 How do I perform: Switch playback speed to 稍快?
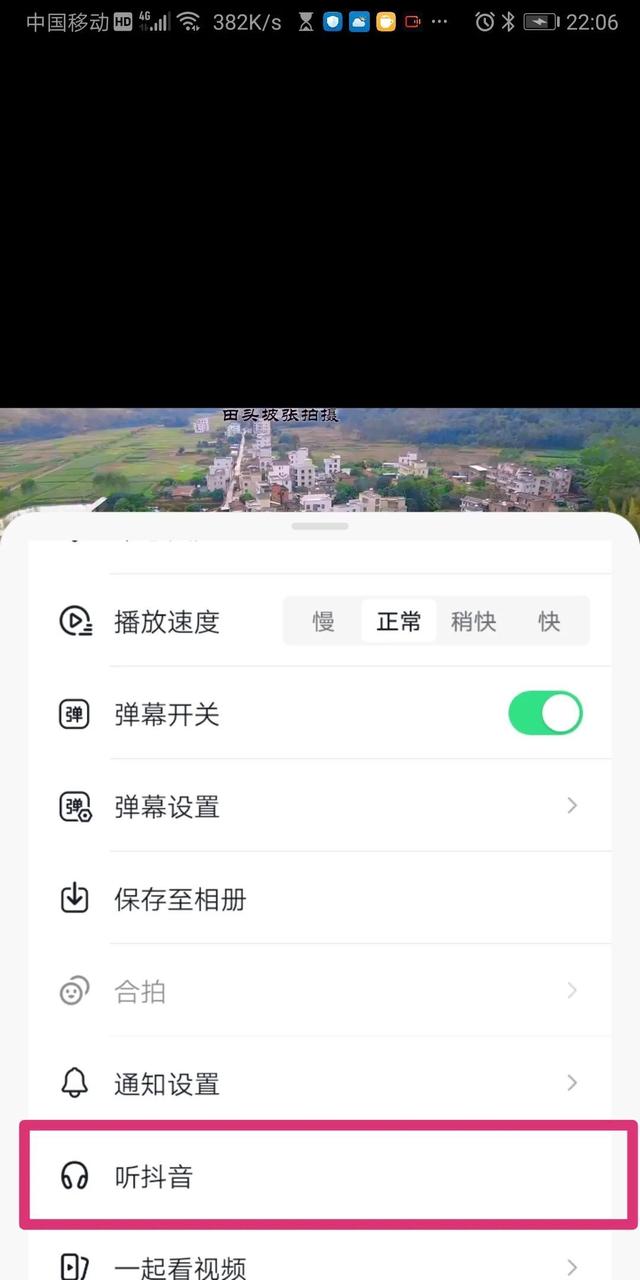coord(473,621)
